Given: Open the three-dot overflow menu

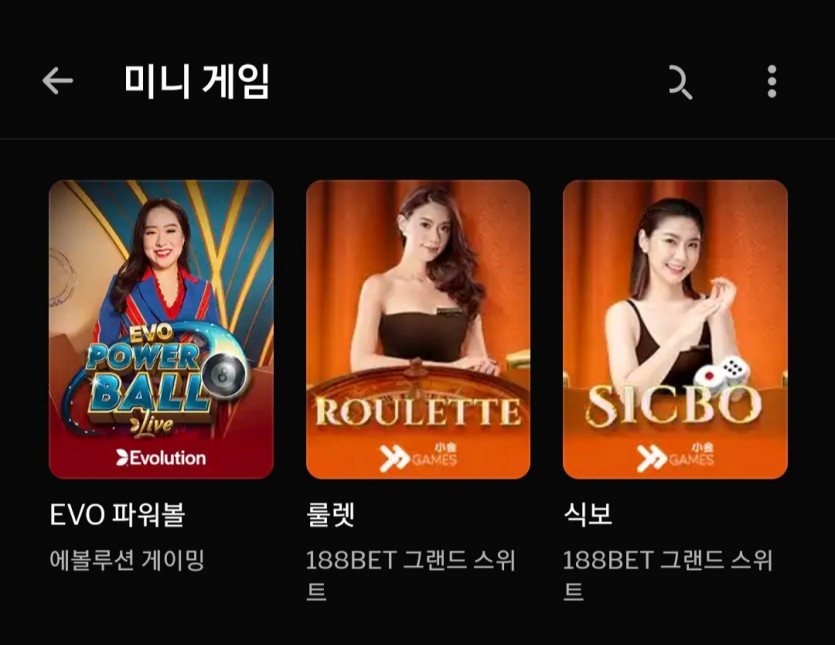Looking at the screenshot, I should coord(771,82).
